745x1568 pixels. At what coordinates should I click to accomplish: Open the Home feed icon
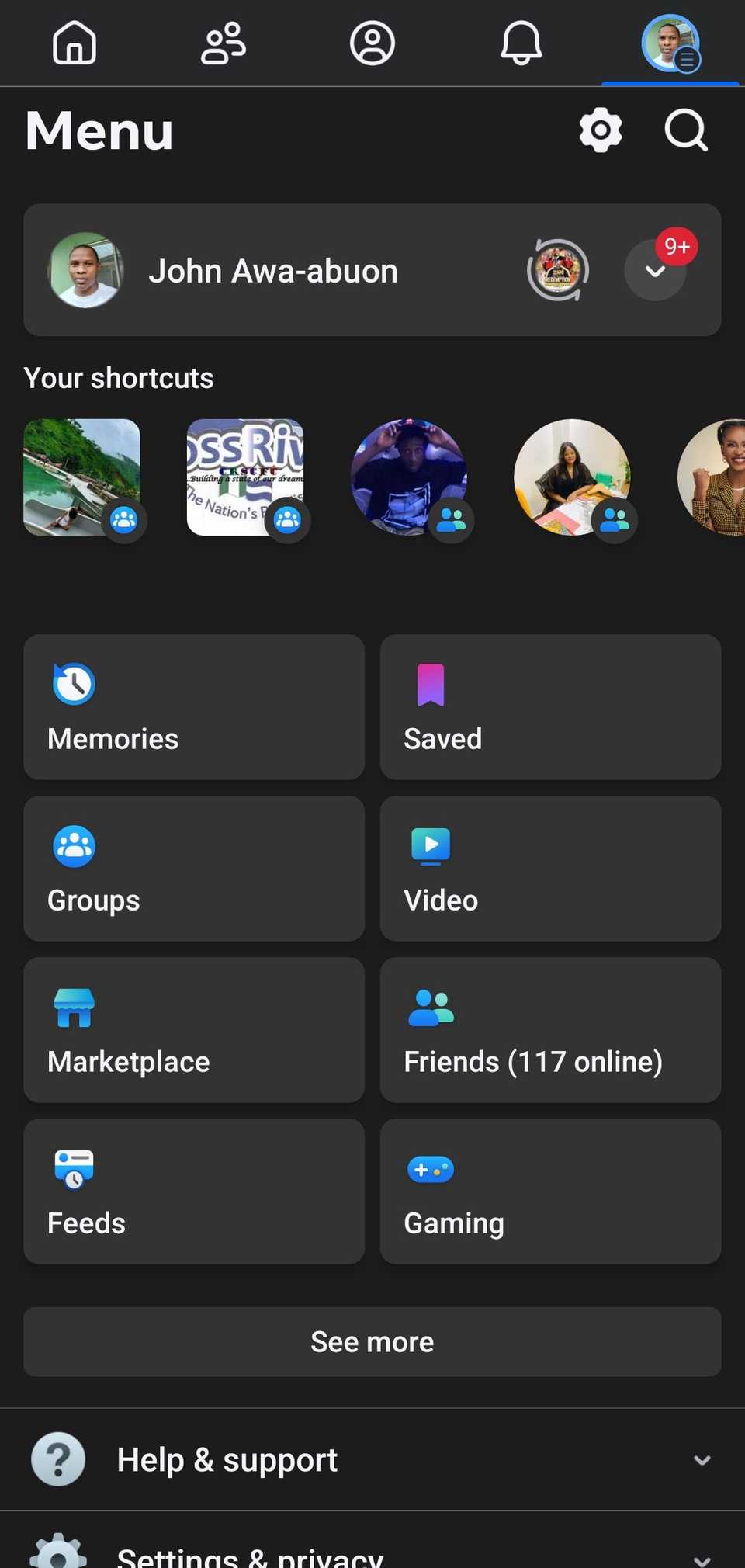pos(74,43)
